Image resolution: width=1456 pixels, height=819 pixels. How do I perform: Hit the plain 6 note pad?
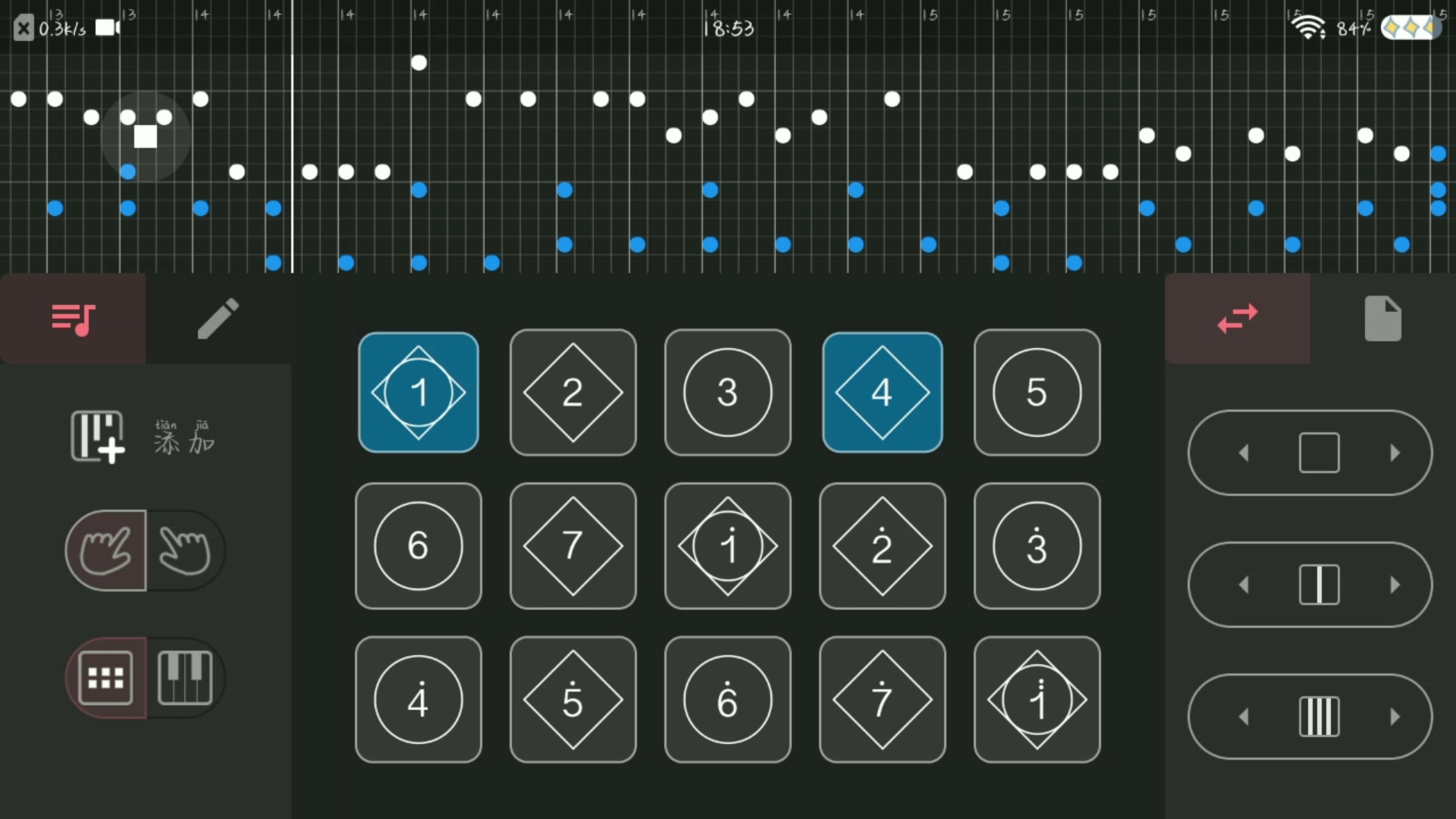click(418, 546)
